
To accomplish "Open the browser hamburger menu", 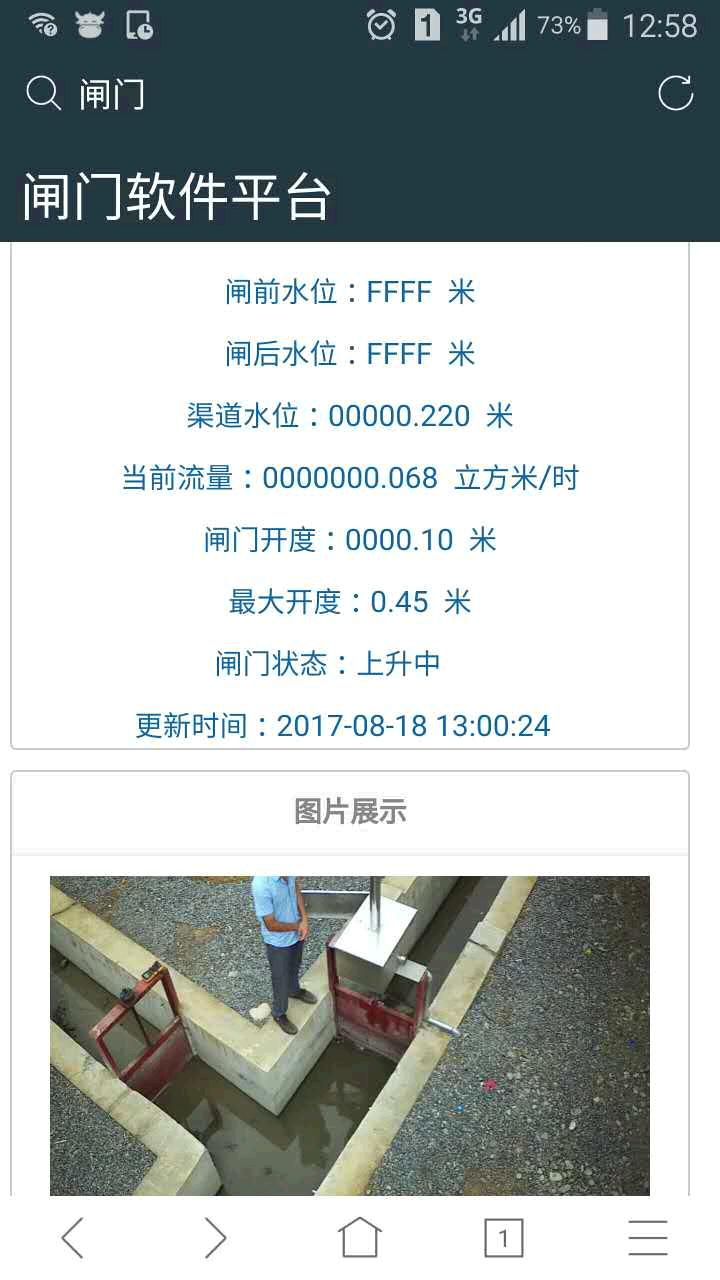I will pyautogui.click(x=647, y=1238).
